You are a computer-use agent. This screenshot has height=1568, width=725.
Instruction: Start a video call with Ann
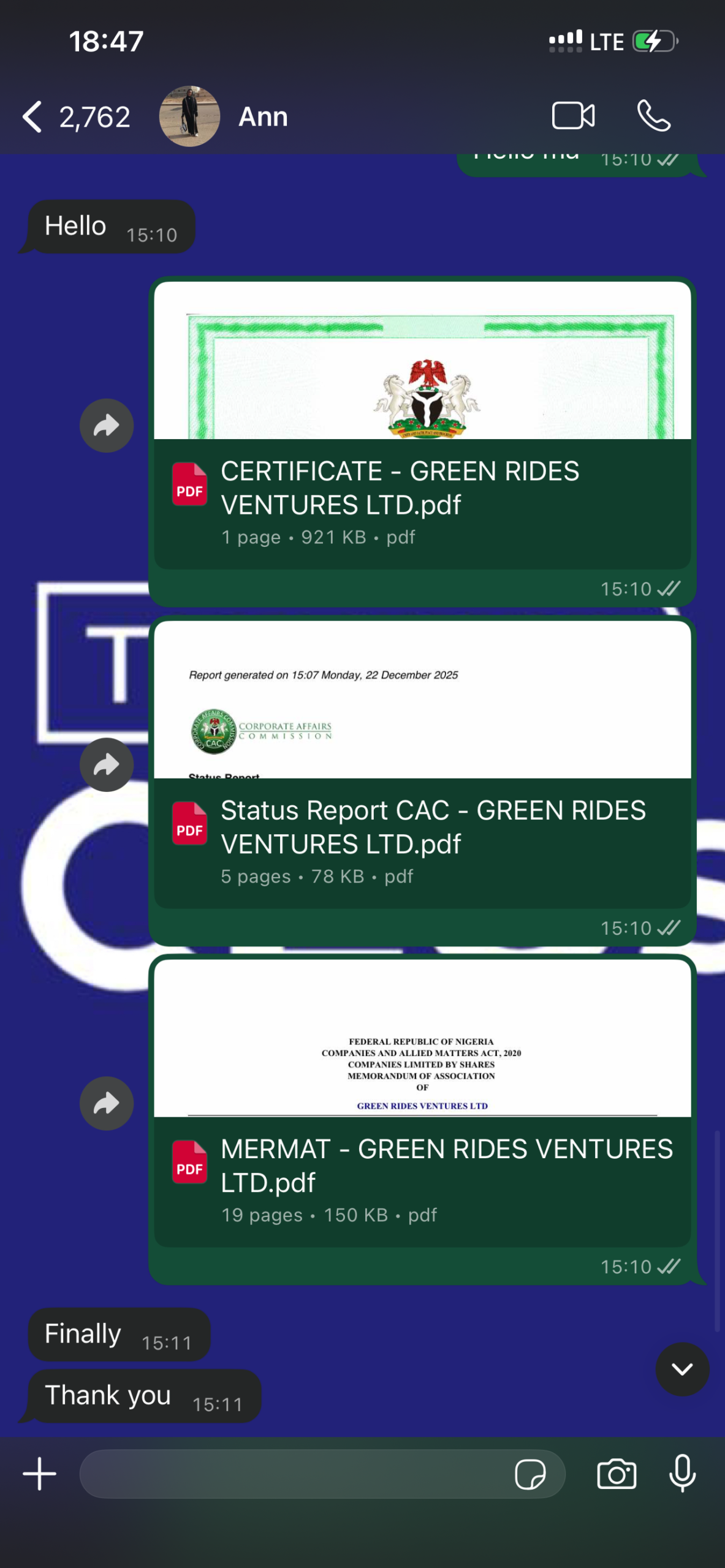click(x=573, y=115)
